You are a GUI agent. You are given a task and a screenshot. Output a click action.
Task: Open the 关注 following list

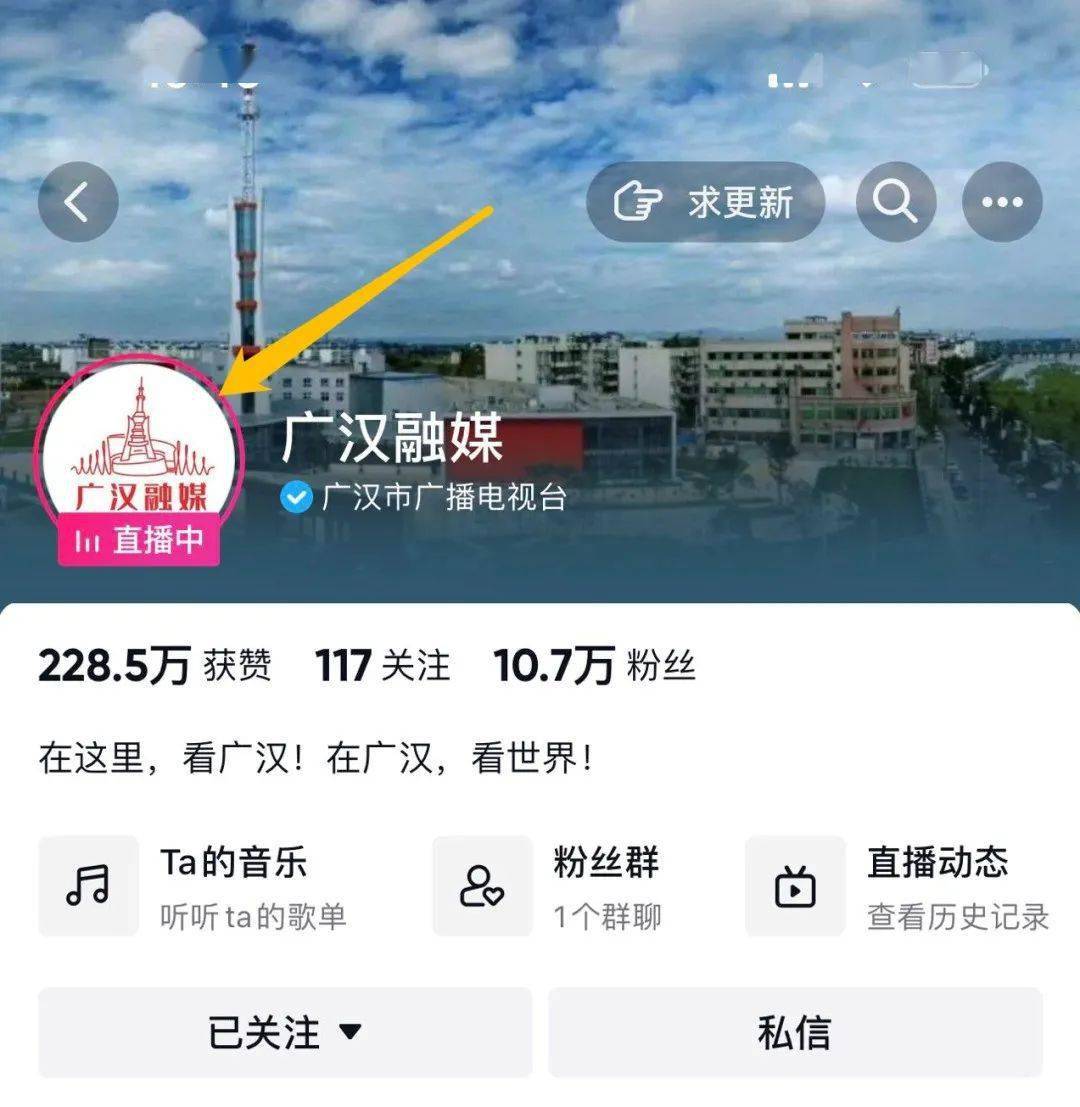coord(382,666)
